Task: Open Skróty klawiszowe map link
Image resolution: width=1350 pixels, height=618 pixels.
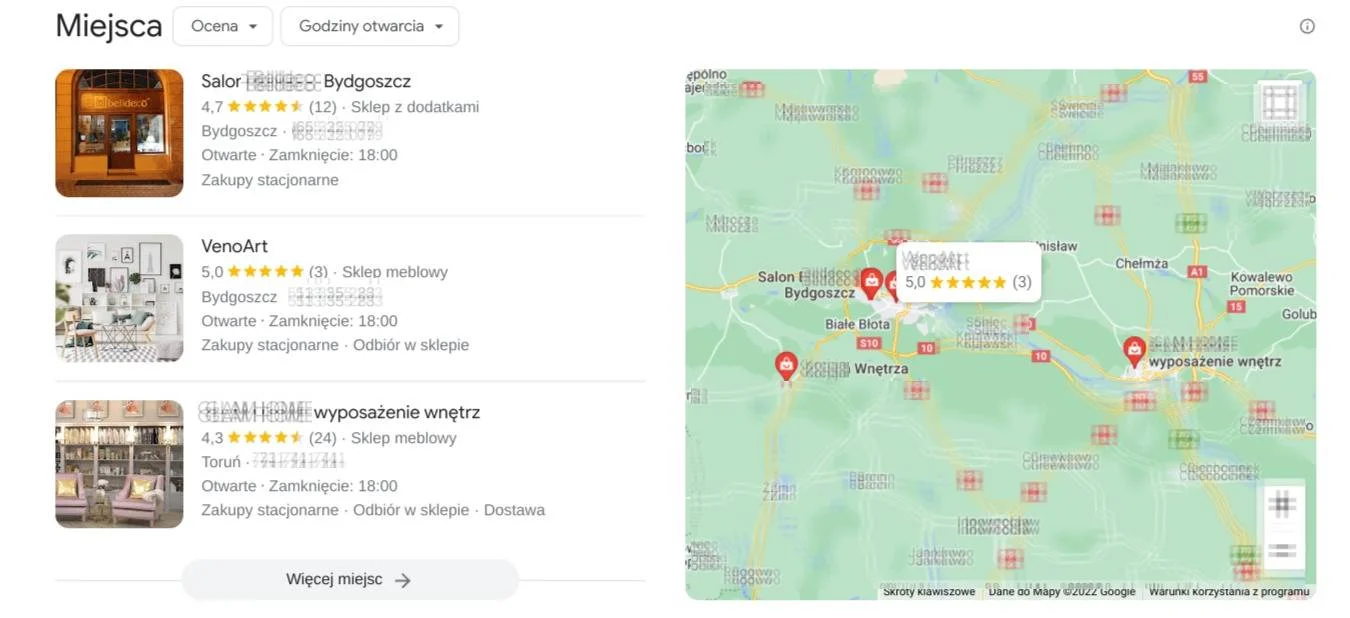Action: [928, 592]
